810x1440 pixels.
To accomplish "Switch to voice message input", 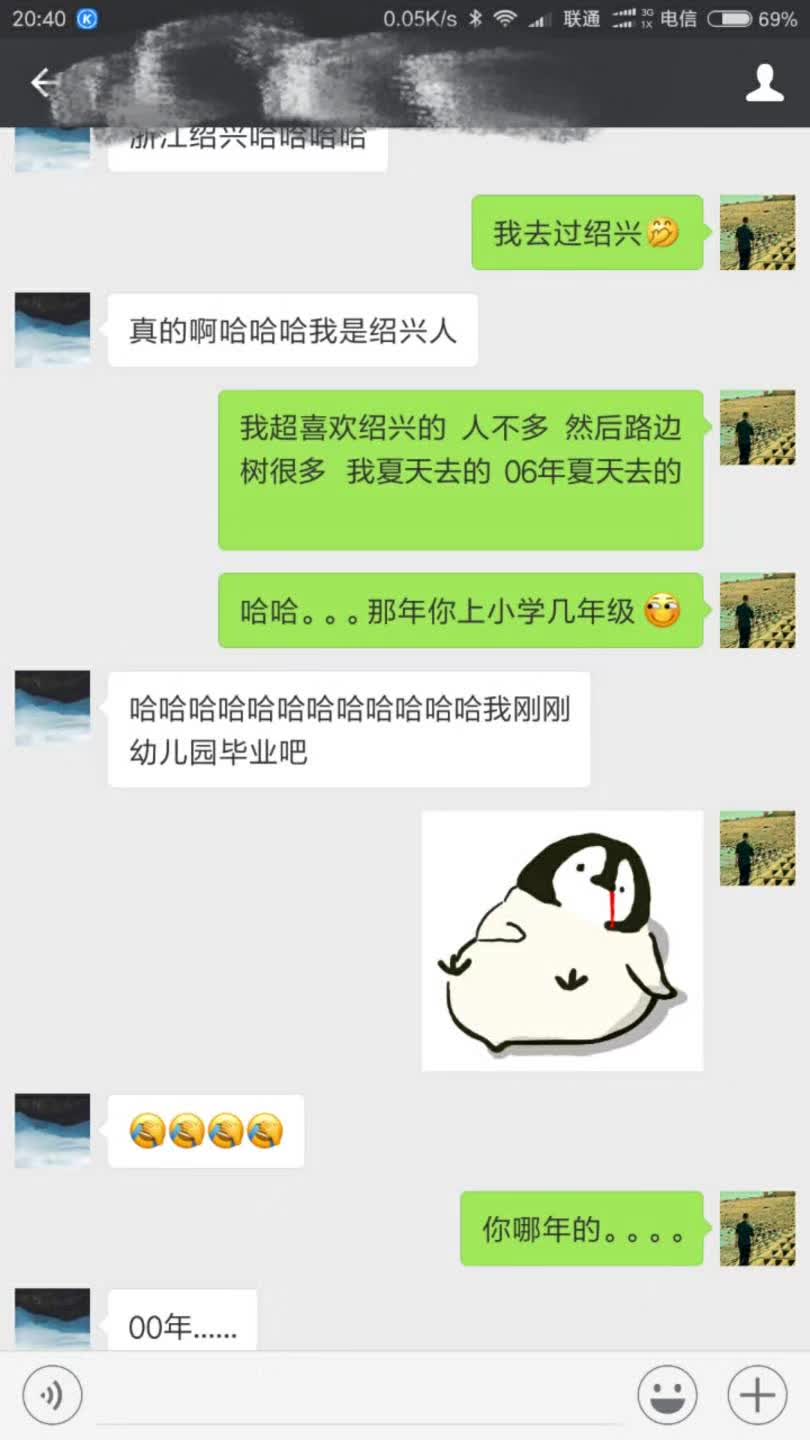I will [x=52, y=1394].
